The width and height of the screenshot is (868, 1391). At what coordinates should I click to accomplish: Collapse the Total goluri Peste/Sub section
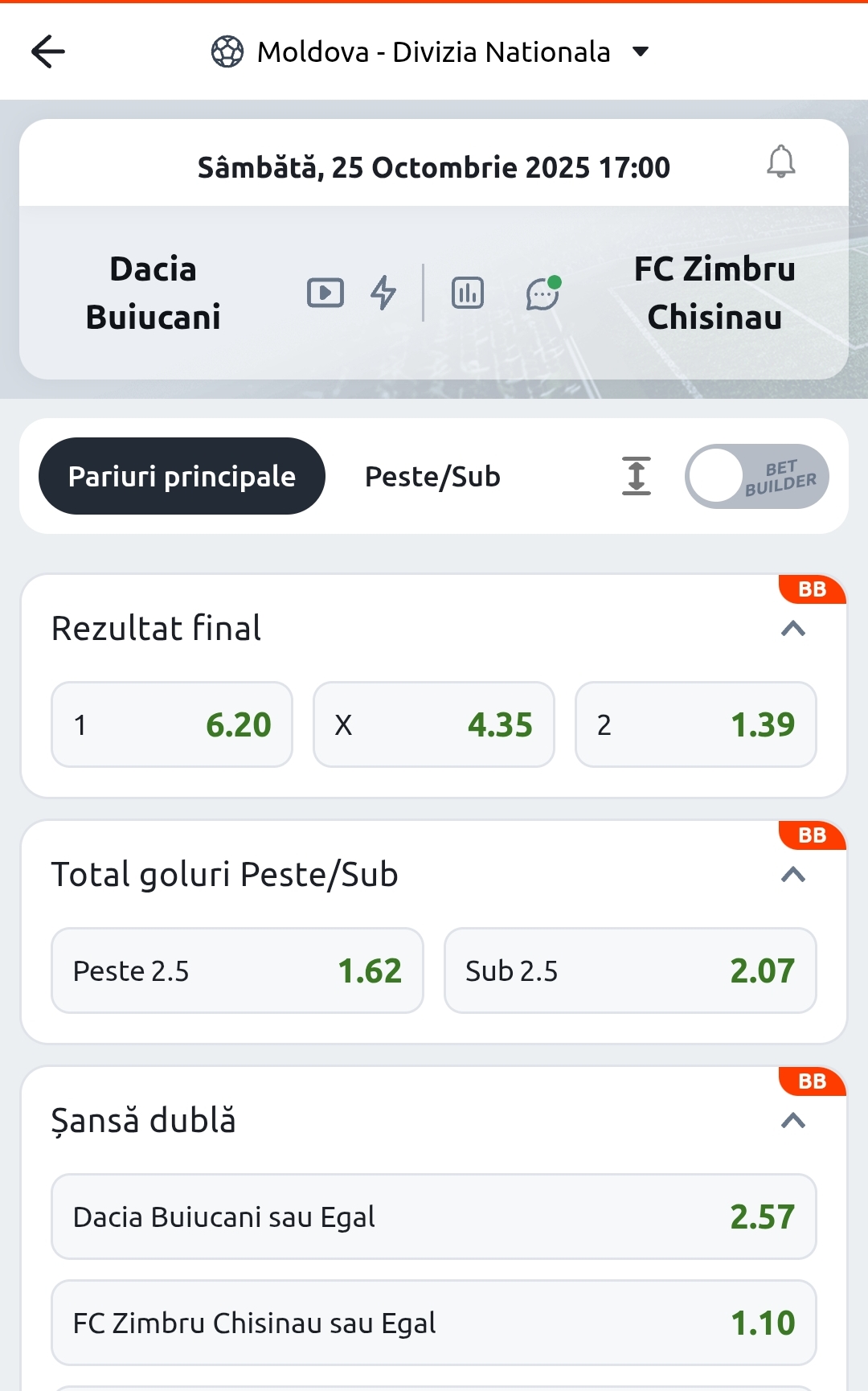792,875
